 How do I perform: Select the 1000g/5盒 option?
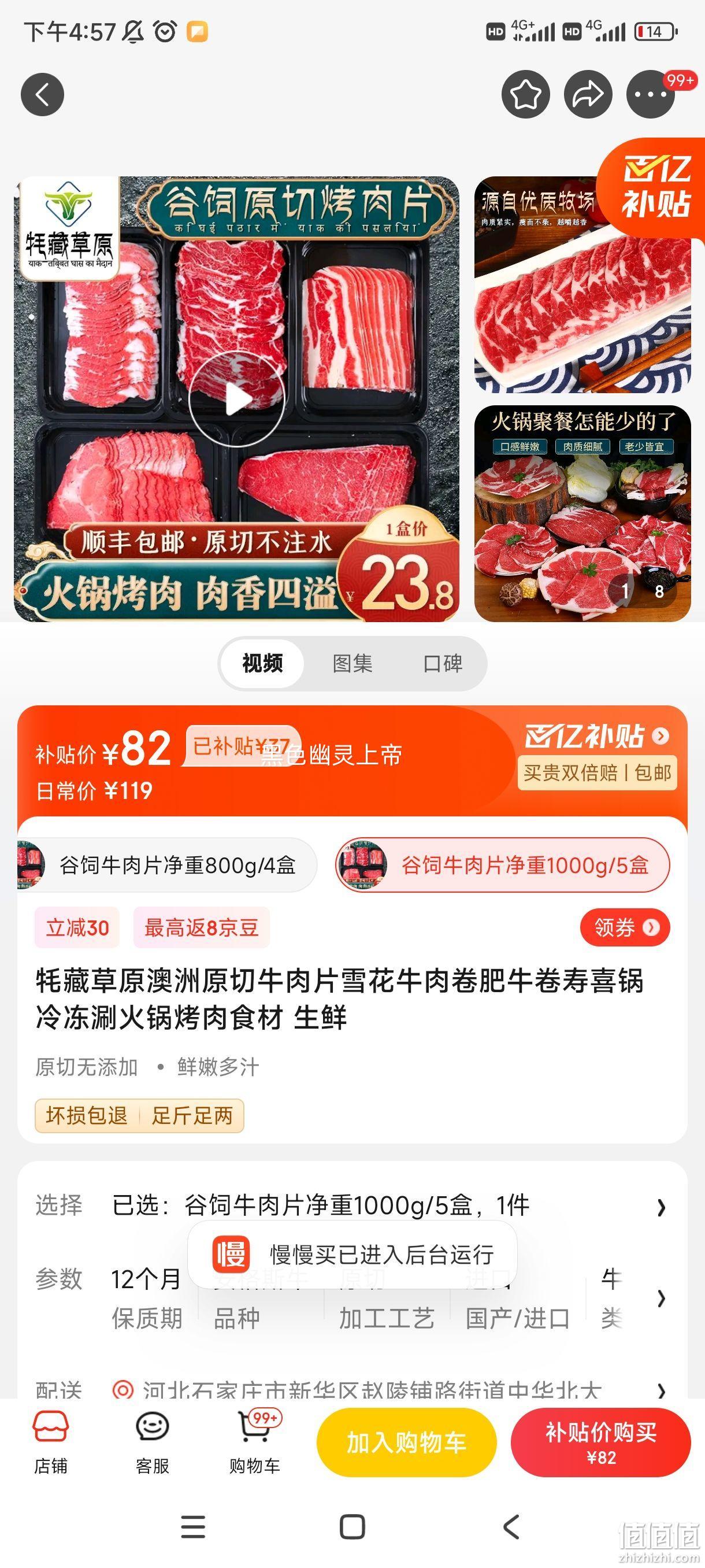[502, 865]
